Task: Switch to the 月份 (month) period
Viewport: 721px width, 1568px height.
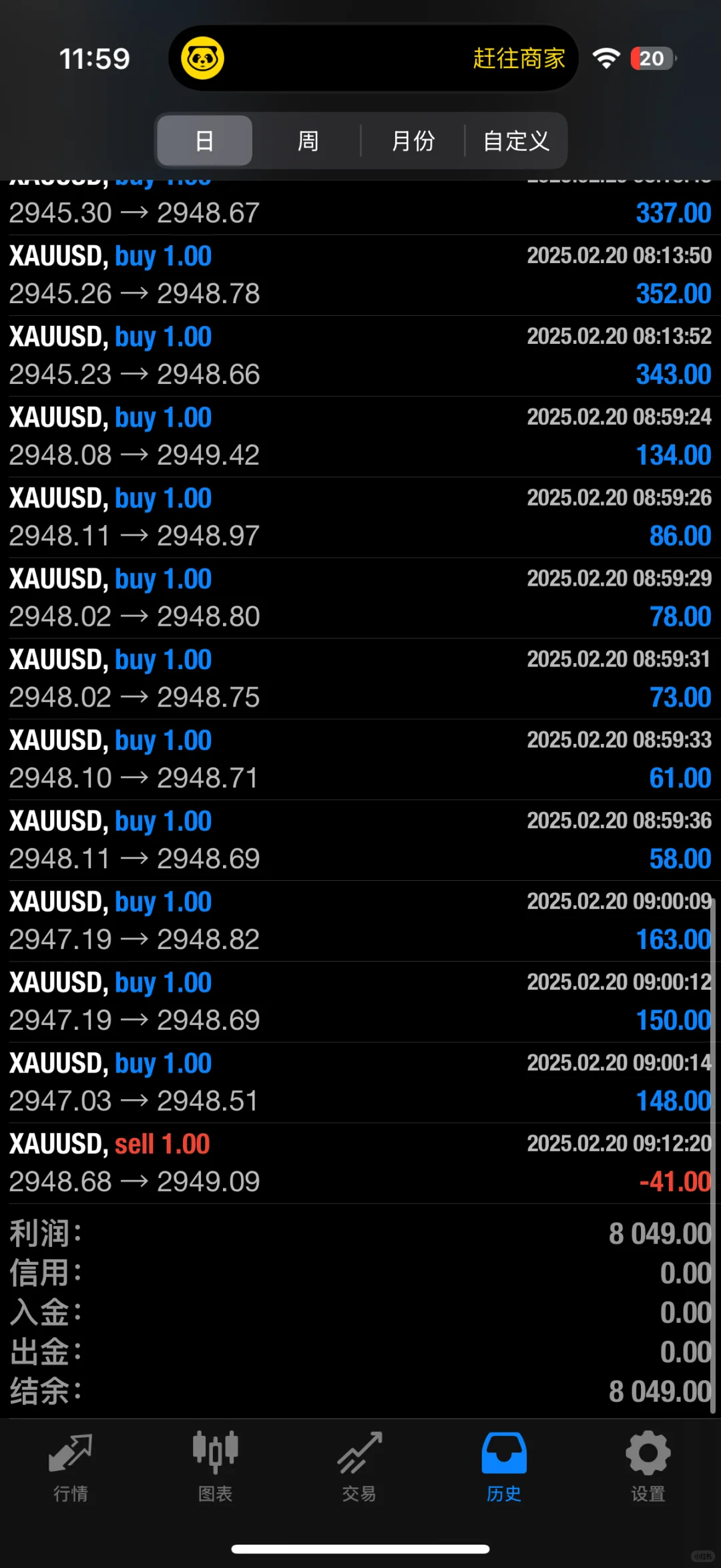Action: click(x=413, y=141)
